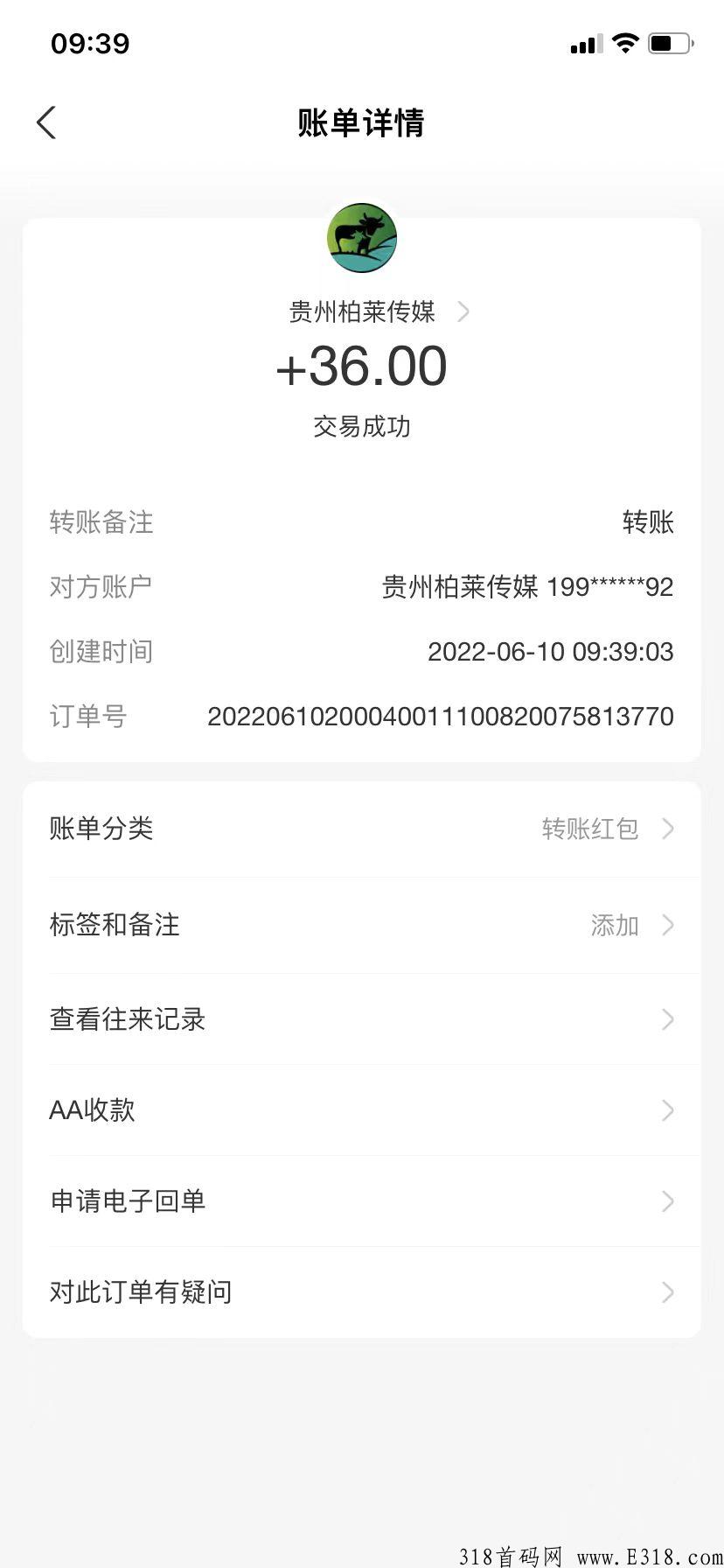
Task: Open the 对此订单有疑问 help section
Action: pyautogui.click(x=362, y=1291)
